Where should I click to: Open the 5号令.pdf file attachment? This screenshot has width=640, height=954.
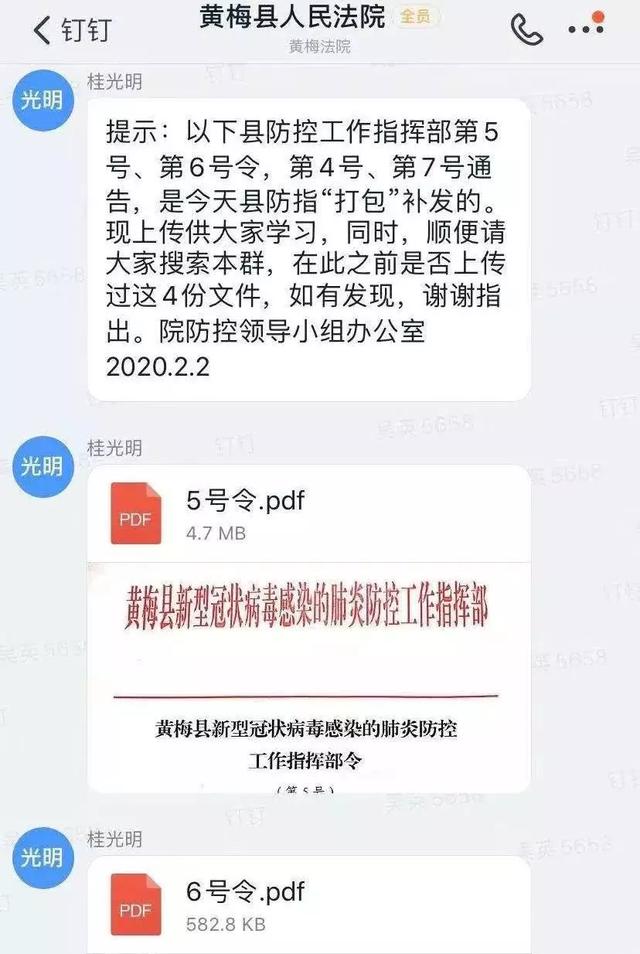click(308, 514)
